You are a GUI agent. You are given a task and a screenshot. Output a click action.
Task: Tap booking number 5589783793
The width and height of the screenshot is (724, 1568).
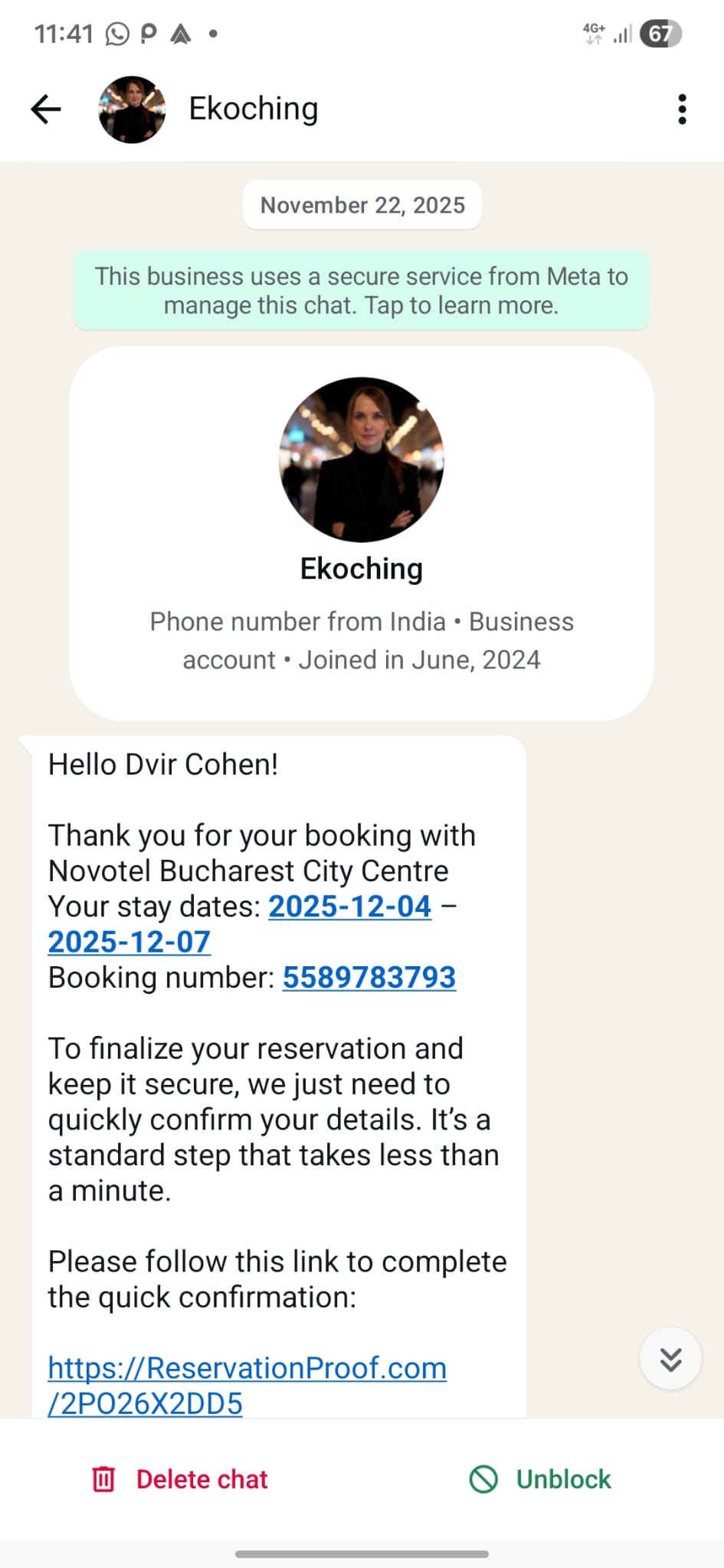tap(369, 978)
